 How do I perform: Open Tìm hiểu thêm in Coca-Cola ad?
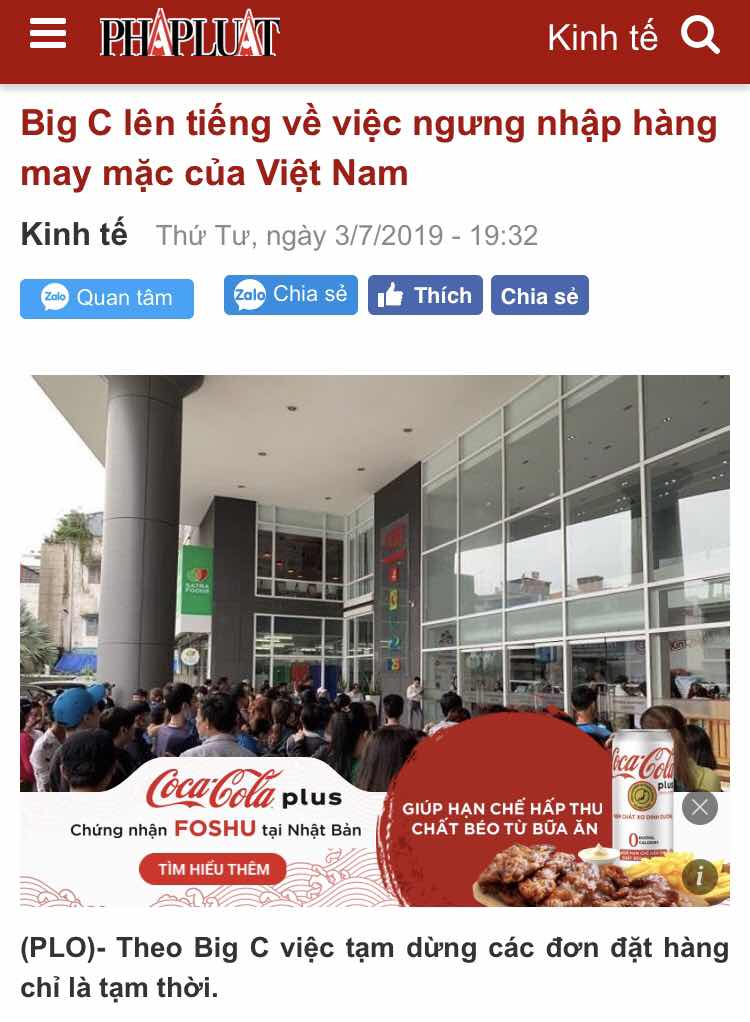212,869
